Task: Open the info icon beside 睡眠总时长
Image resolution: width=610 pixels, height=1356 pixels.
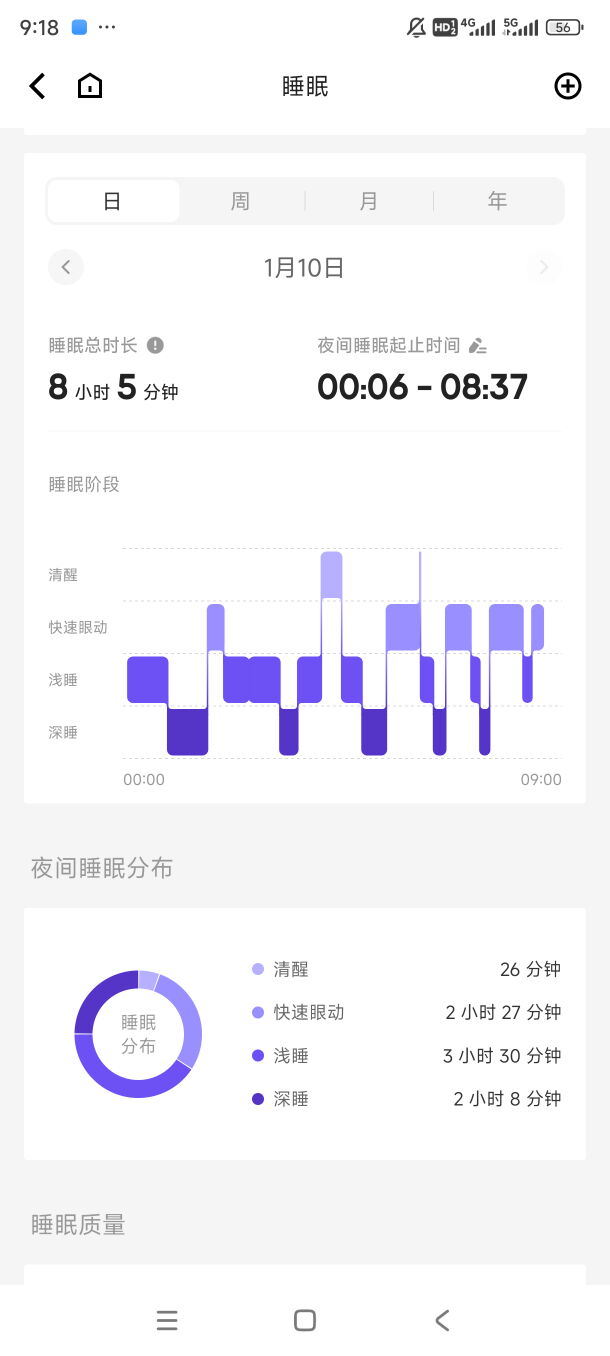Action: pos(155,345)
